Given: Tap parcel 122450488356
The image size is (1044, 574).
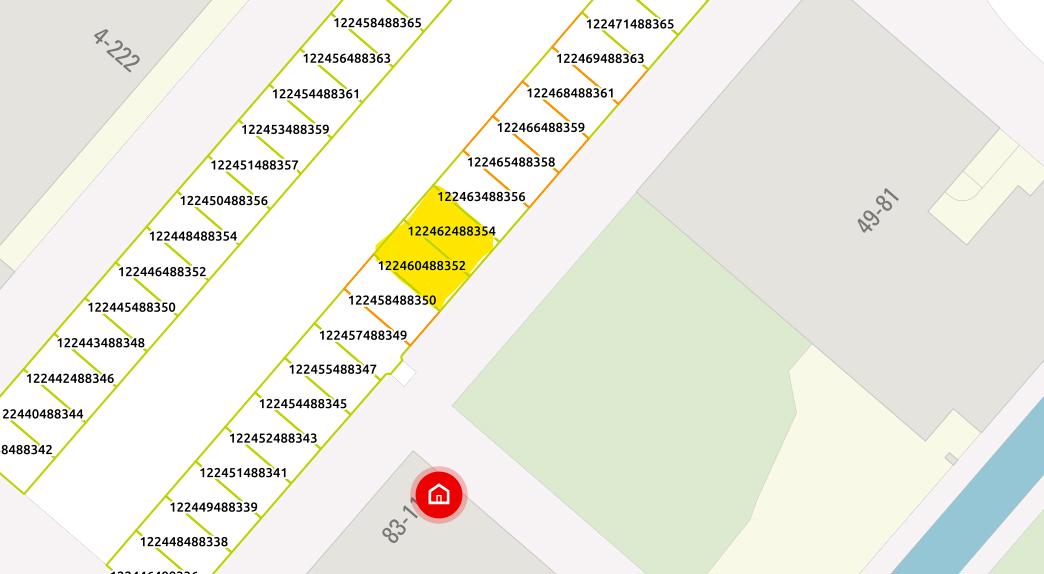Looking at the screenshot, I should tap(224, 200).
